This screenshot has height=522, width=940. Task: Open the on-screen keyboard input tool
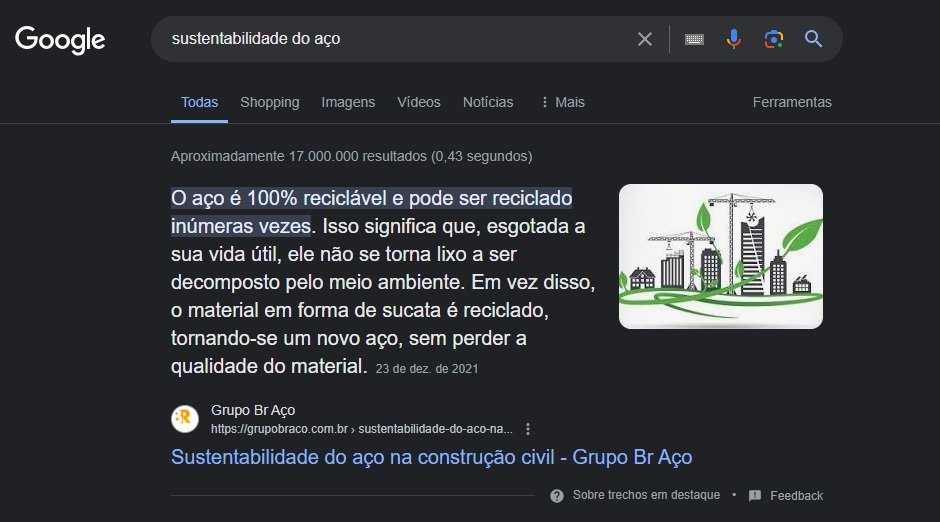click(x=694, y=39)
